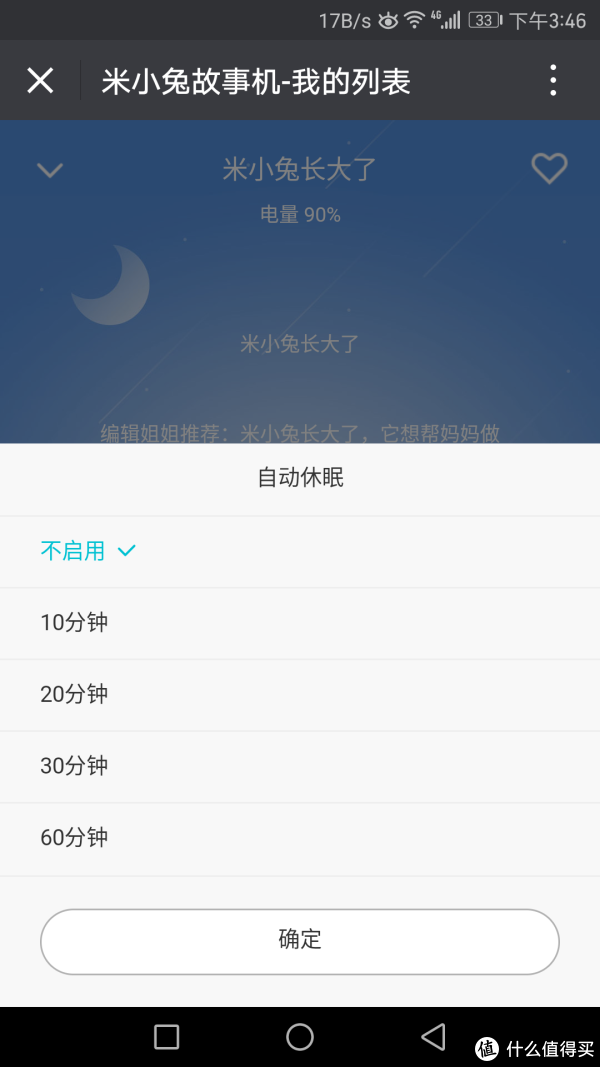The height and width of the screenshot is (1067, 600).
Task: Open the three-dot overflow menu
Action: pyautogui.click(x=553, y=80)
